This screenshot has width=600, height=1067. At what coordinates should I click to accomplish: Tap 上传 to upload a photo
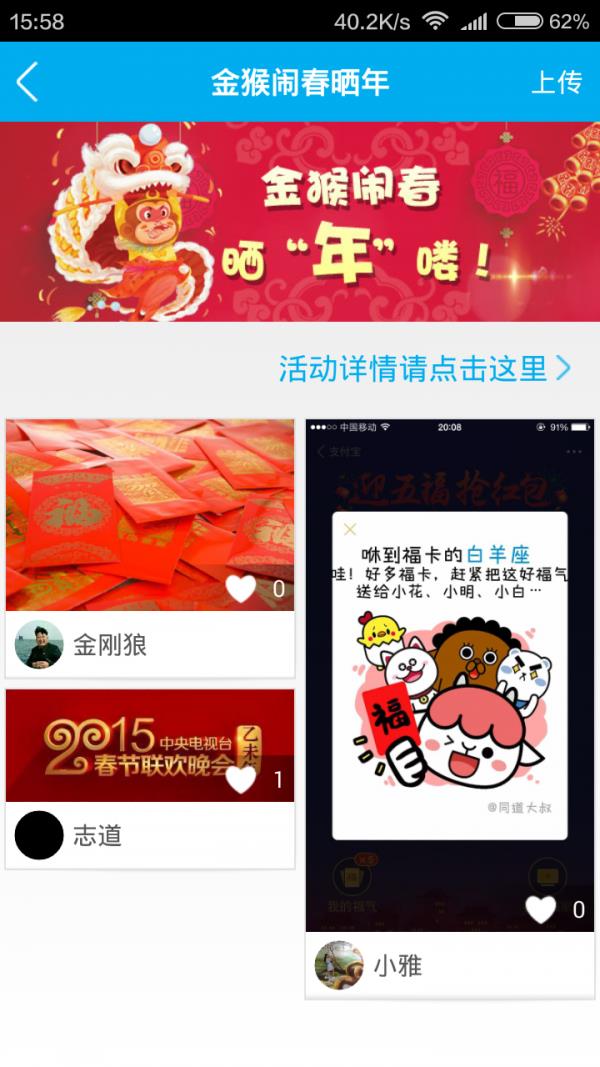point(556,82)
